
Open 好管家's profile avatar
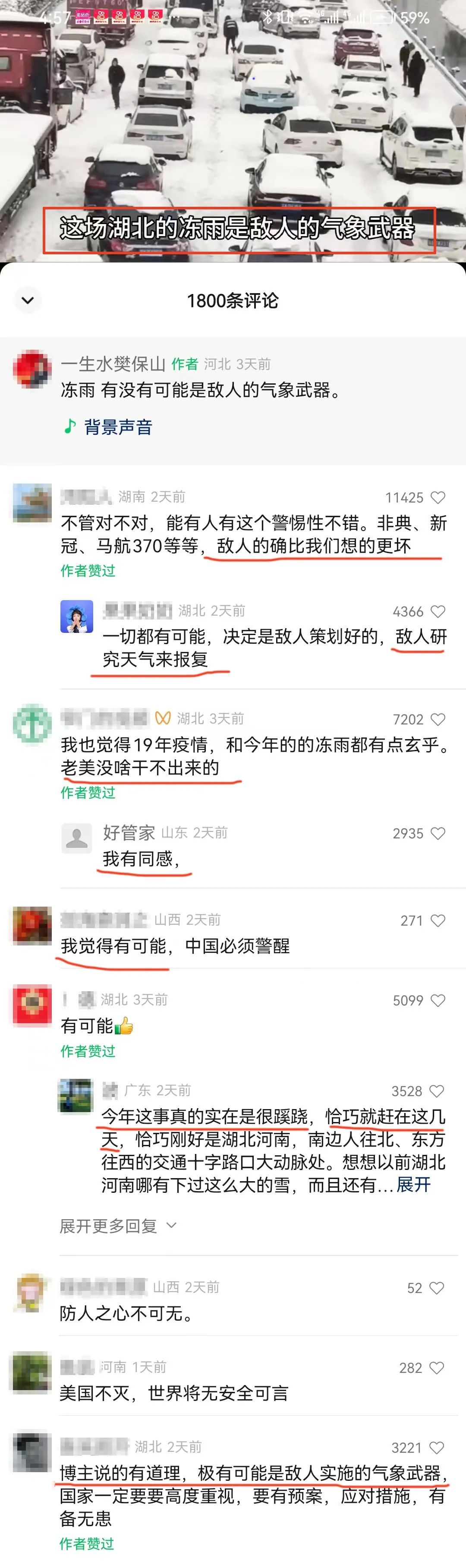pyautogui.click(x=77, y=838)
